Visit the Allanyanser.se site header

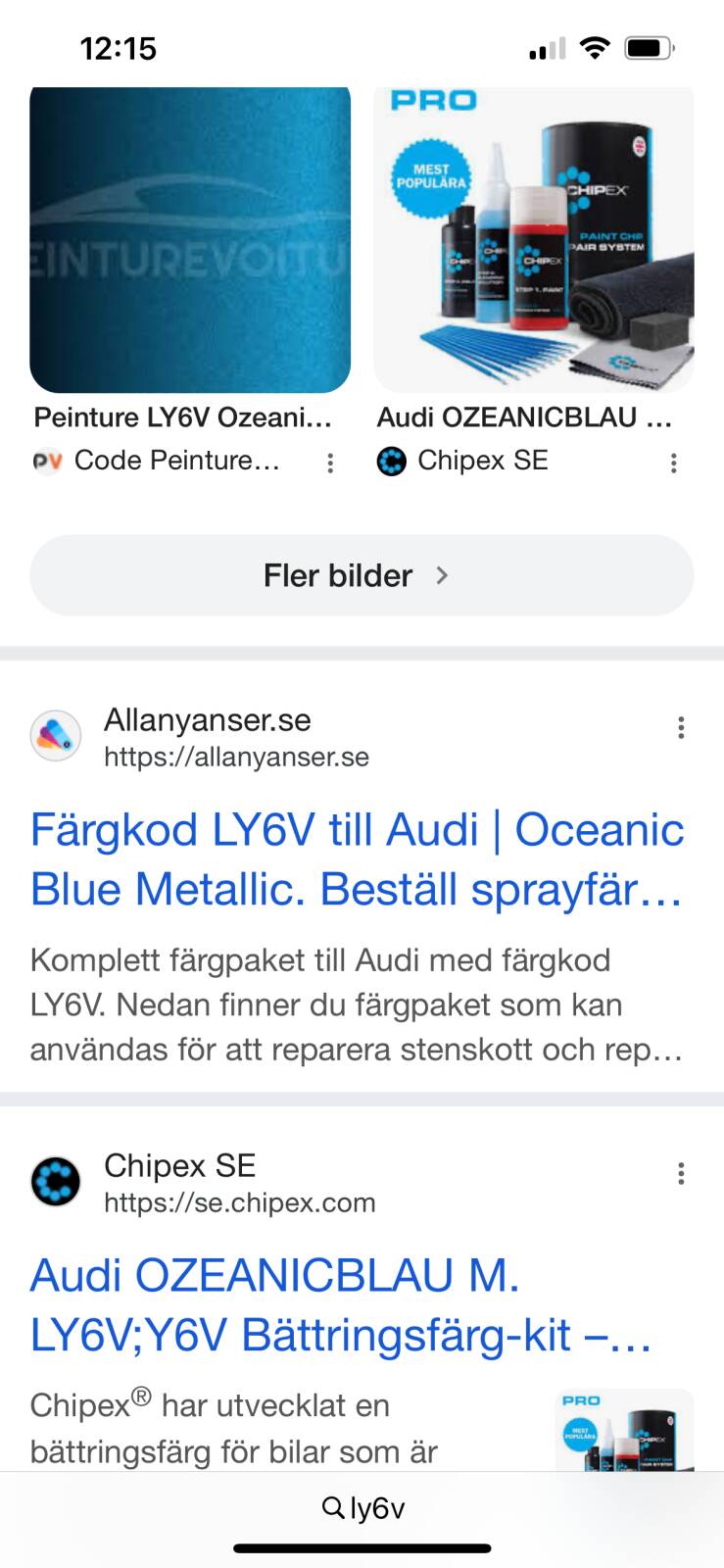pyautogui.click(x=207, y=737)
